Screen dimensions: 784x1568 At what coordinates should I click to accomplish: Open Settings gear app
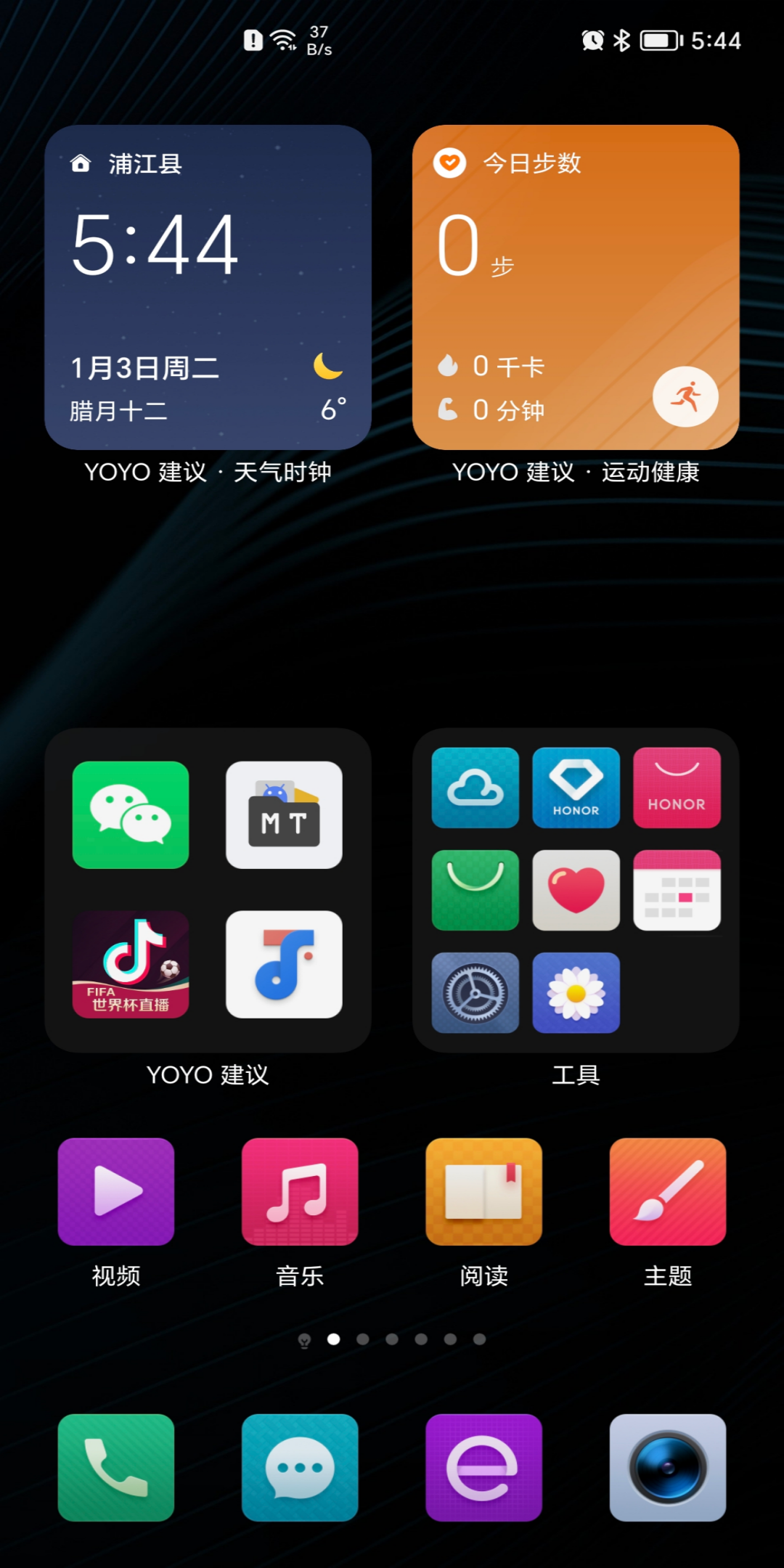pyautogui.click(x=475, y=992)
